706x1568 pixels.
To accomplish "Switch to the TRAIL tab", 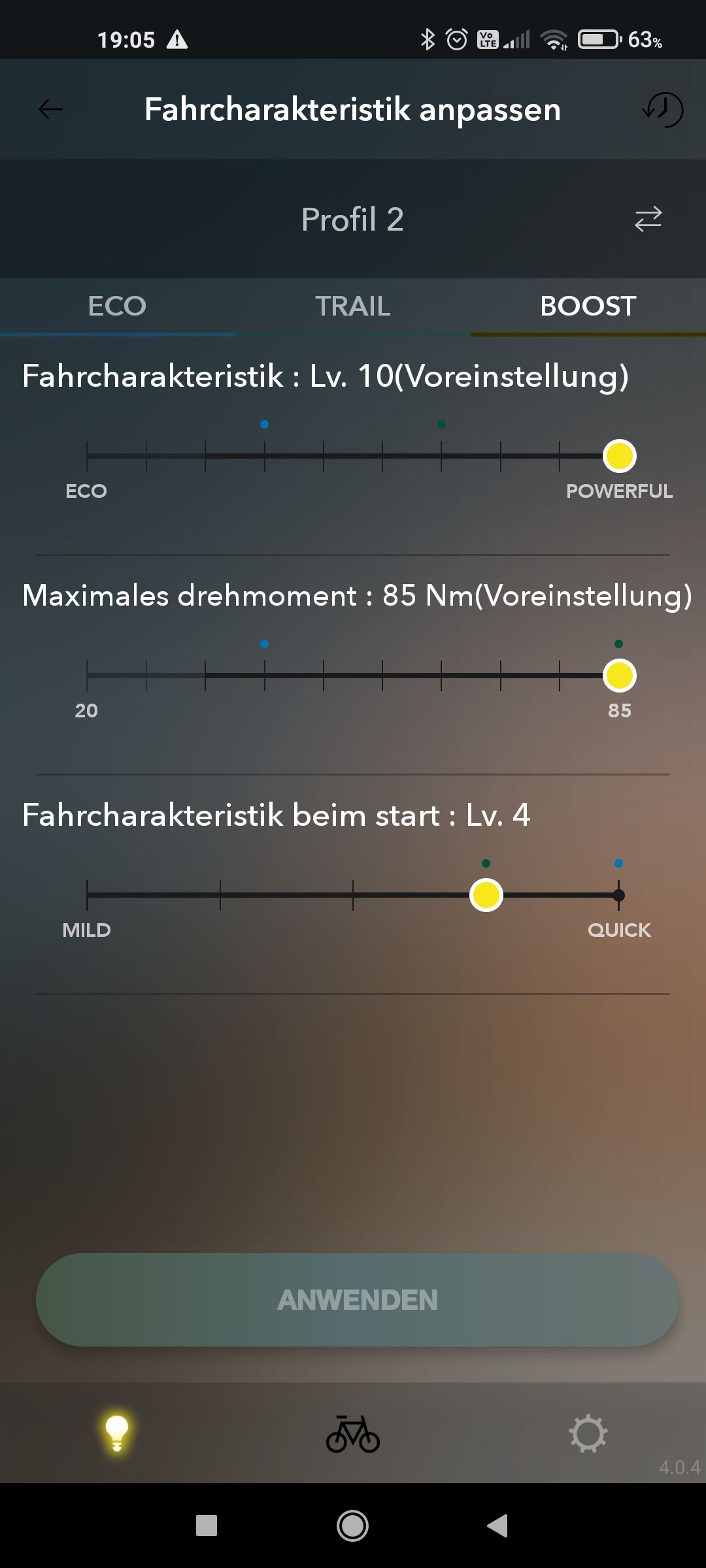I will pyautogui.click(x=353, y=306).
